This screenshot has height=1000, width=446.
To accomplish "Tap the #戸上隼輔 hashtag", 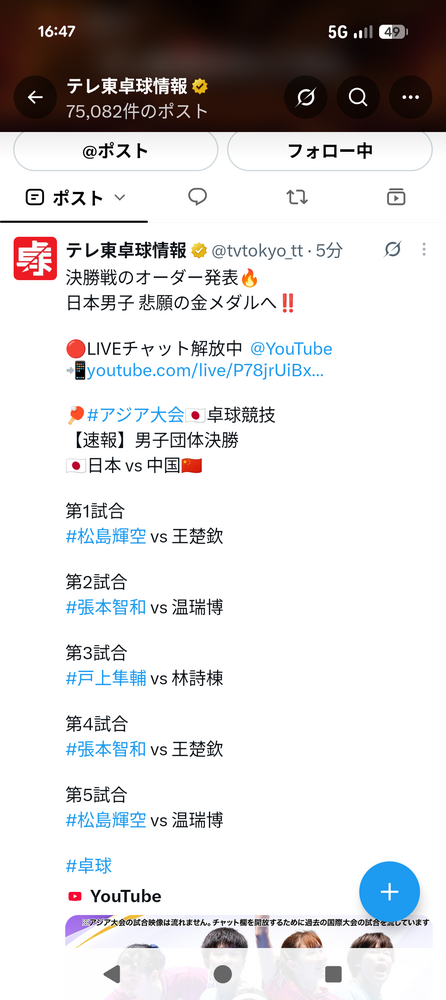I will pyautogui.click(x=106, y=678).
